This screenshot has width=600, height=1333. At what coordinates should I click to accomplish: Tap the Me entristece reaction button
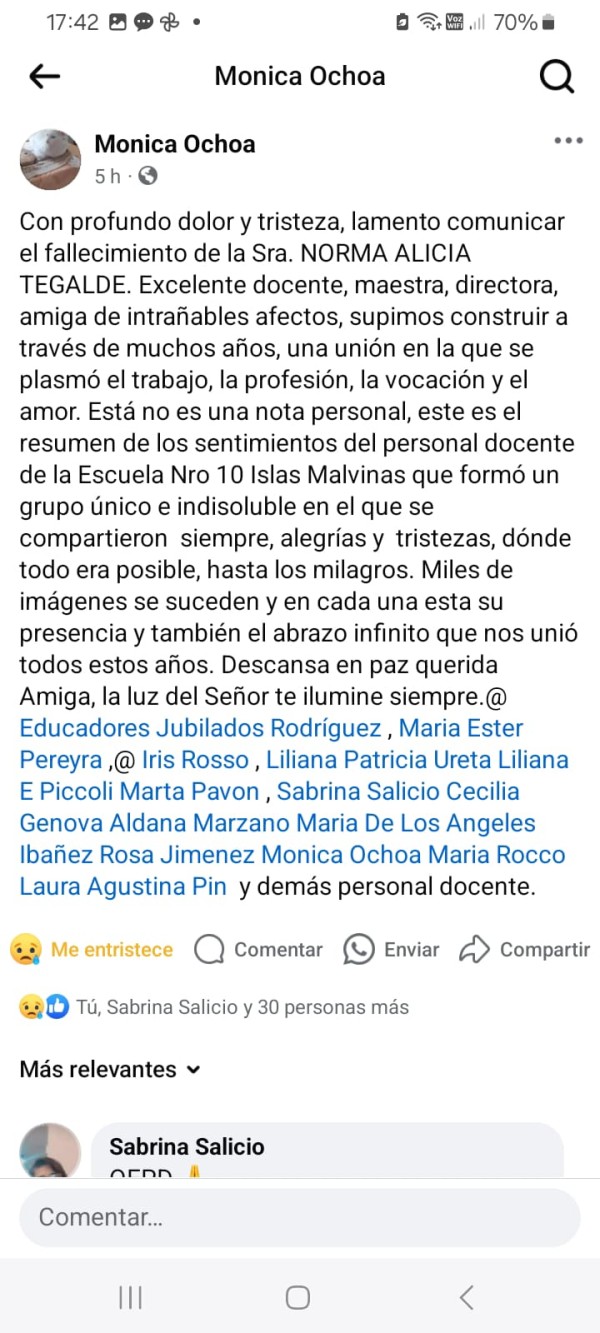[x=92, y=949]
